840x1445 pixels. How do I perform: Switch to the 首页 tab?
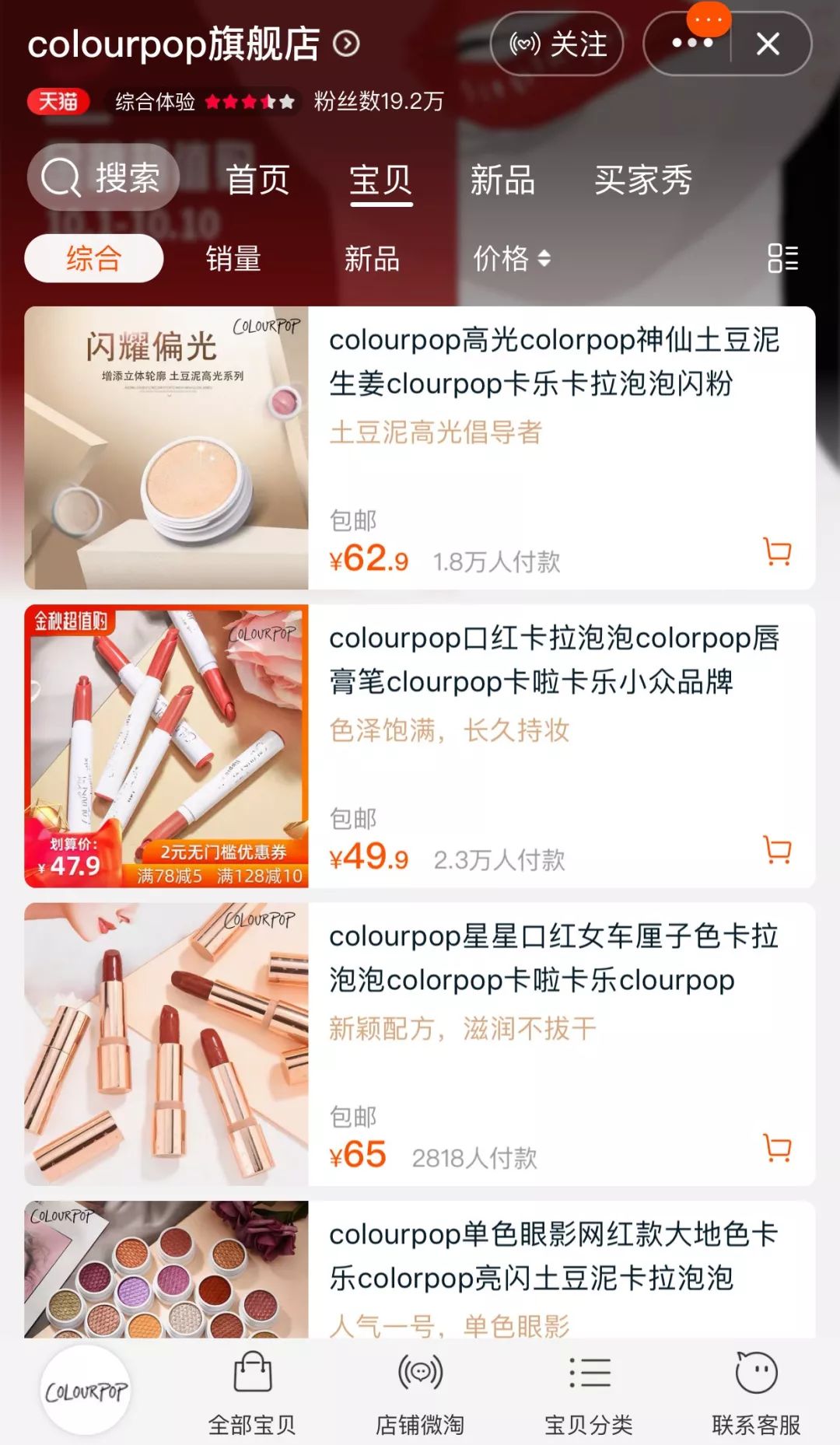point(257,180)
